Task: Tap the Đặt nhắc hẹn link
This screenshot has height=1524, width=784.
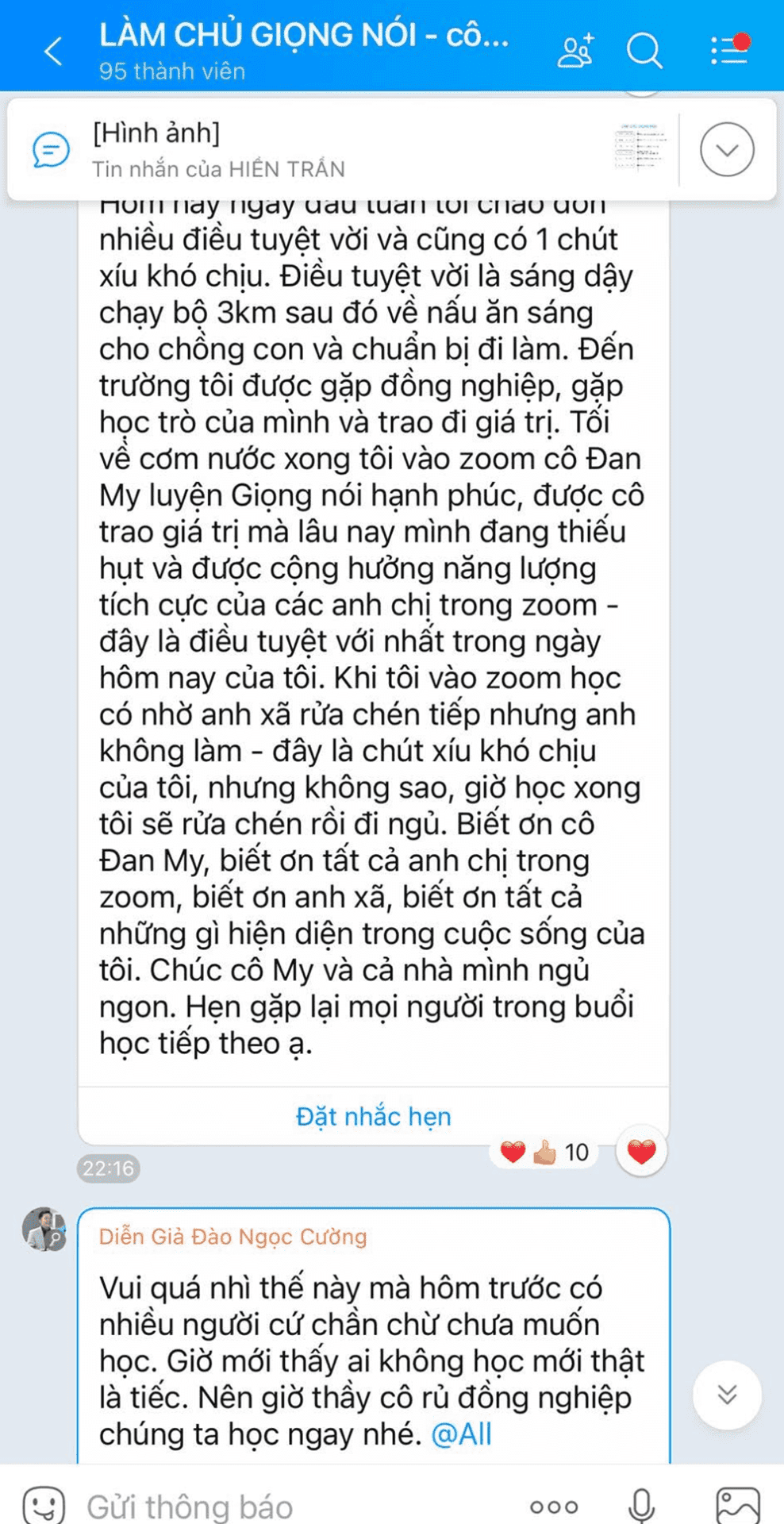Action: point(373,1116)
